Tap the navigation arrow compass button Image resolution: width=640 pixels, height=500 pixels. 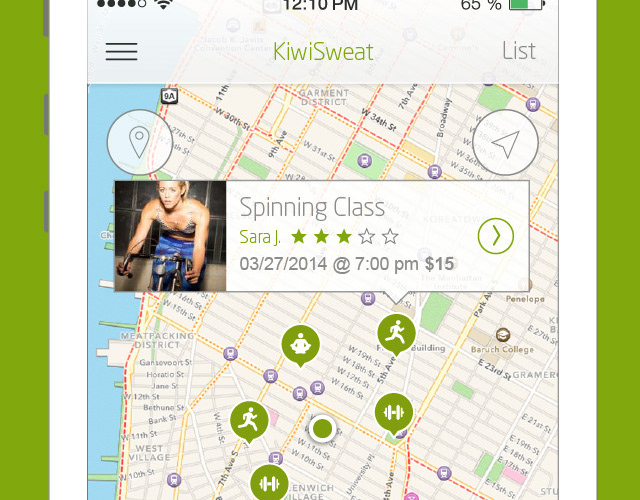pos(505,144)
